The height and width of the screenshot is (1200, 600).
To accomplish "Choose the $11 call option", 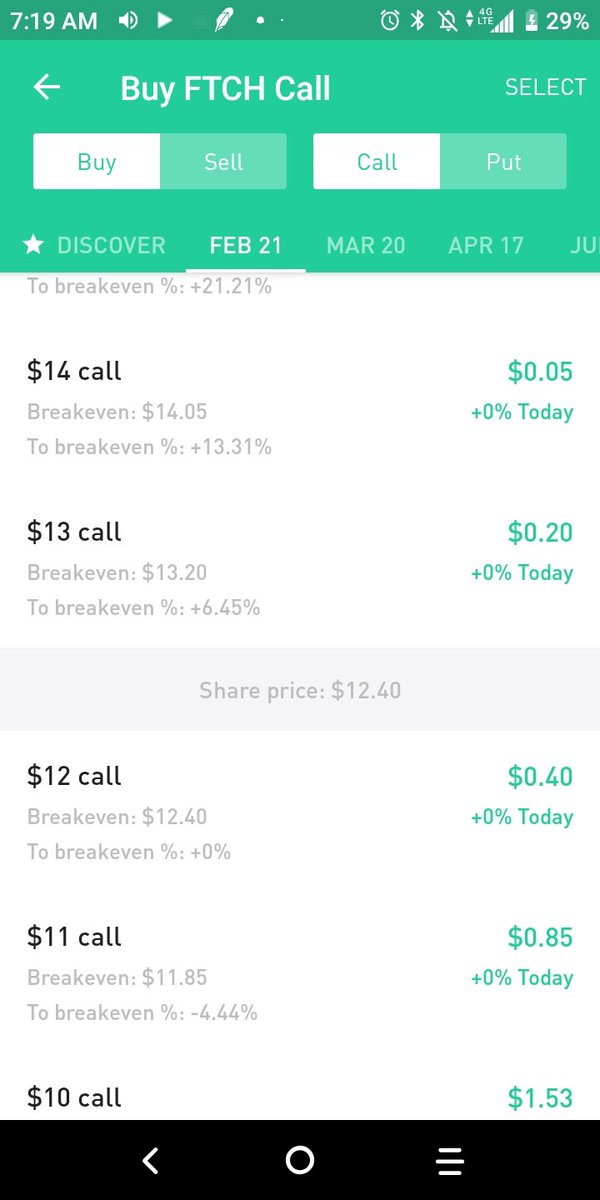I will pyautogui.click(x=300, y=974).
